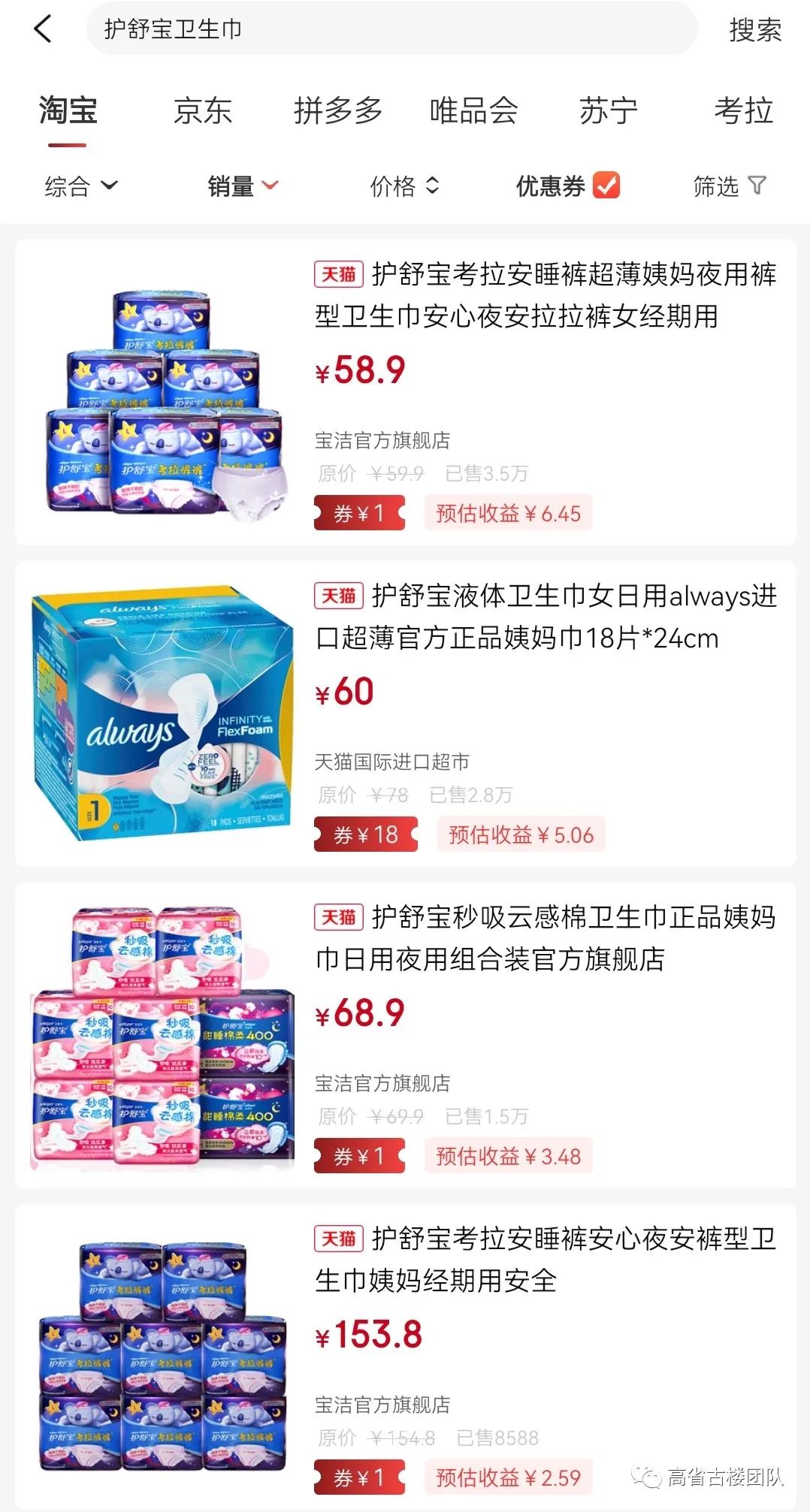Go back using the back arrow
Screen dimensions: 810x1512
click(x=44, y=30)
